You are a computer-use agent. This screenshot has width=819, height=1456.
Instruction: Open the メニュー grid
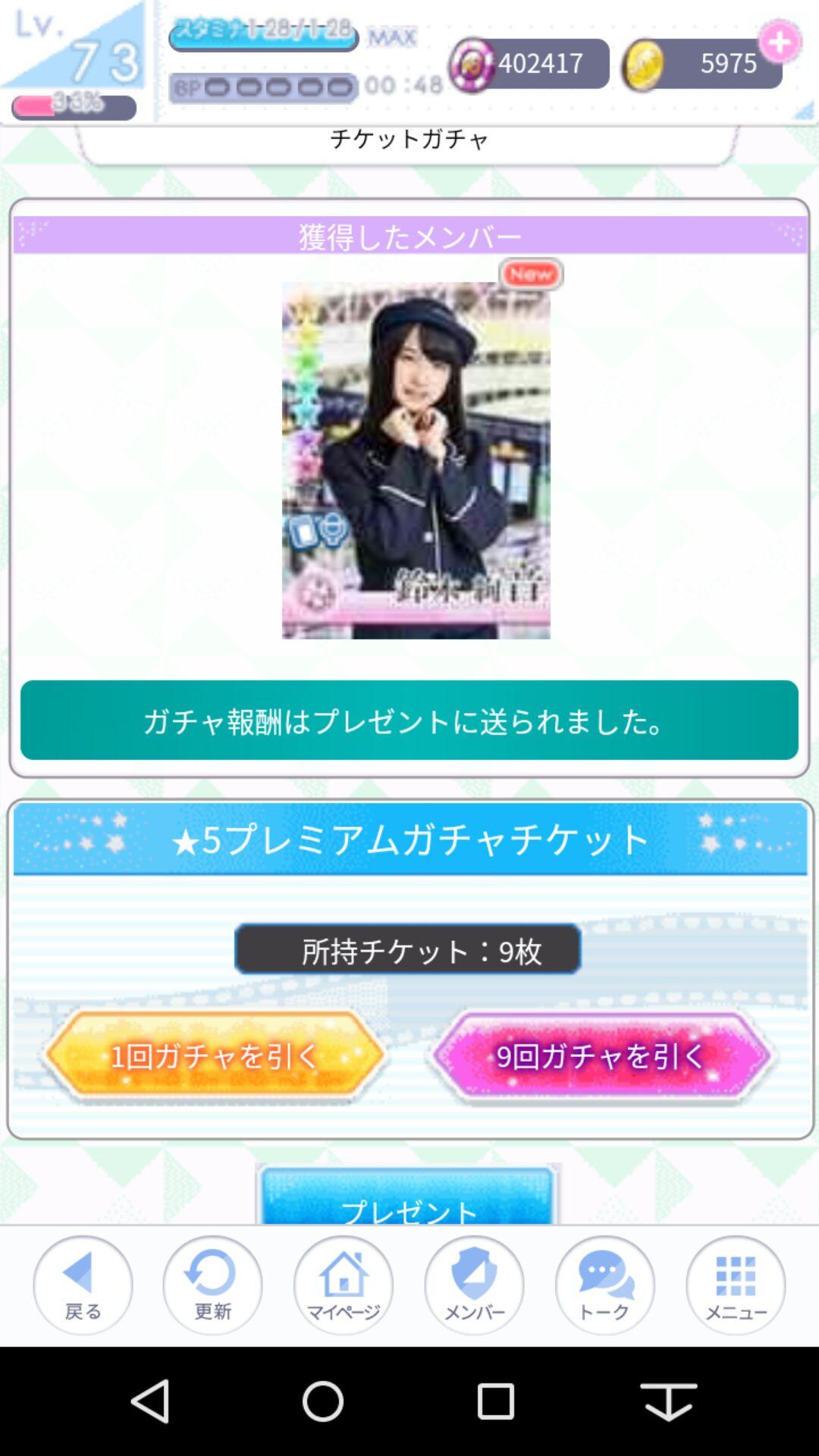(x=736, y=1285)
